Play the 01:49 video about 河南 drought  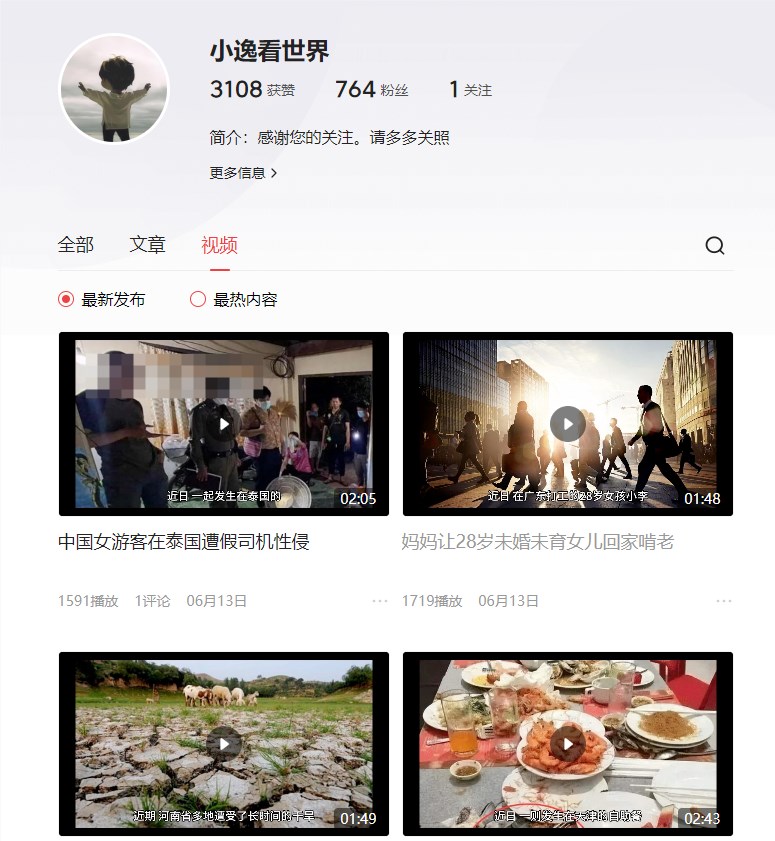coord(224,743)
